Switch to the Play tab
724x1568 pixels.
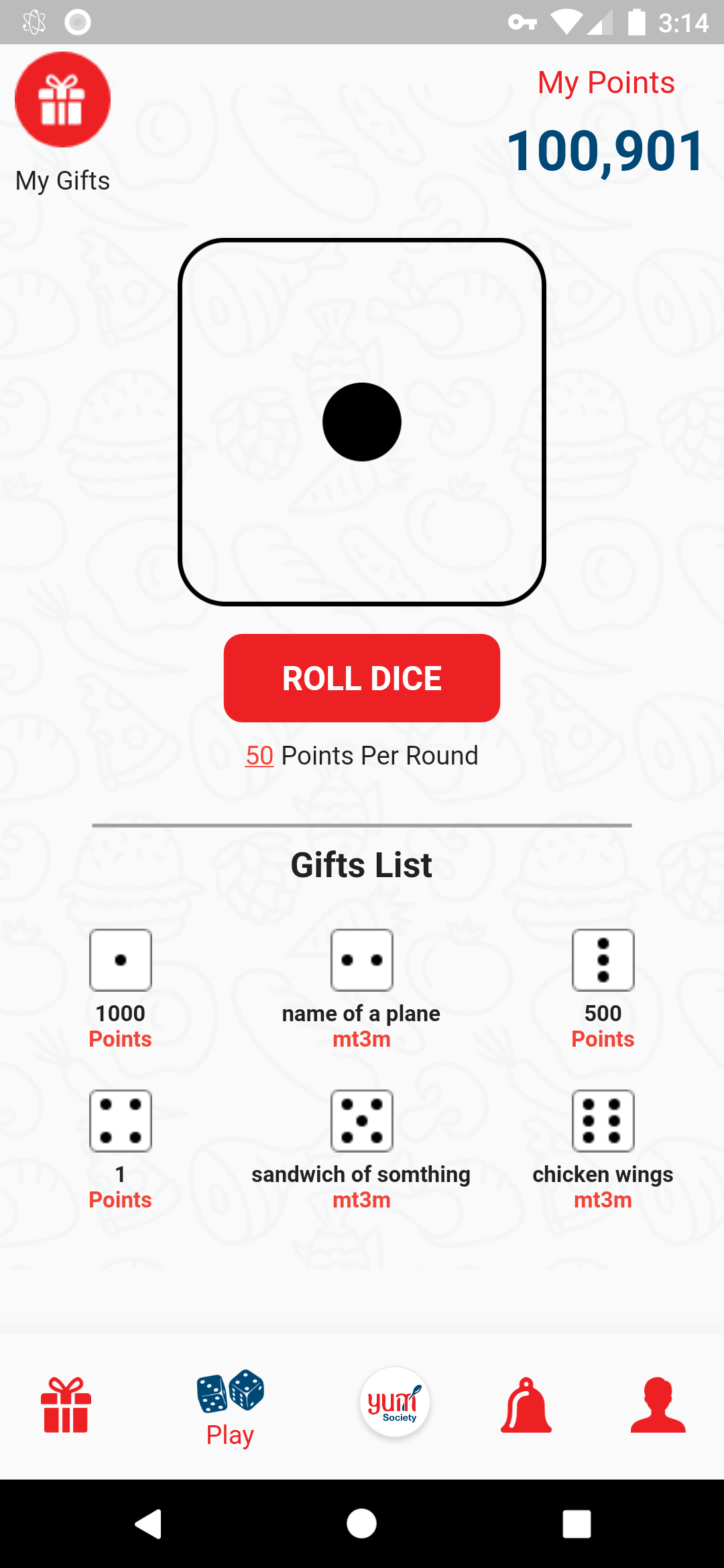(x=230, y=1409)
